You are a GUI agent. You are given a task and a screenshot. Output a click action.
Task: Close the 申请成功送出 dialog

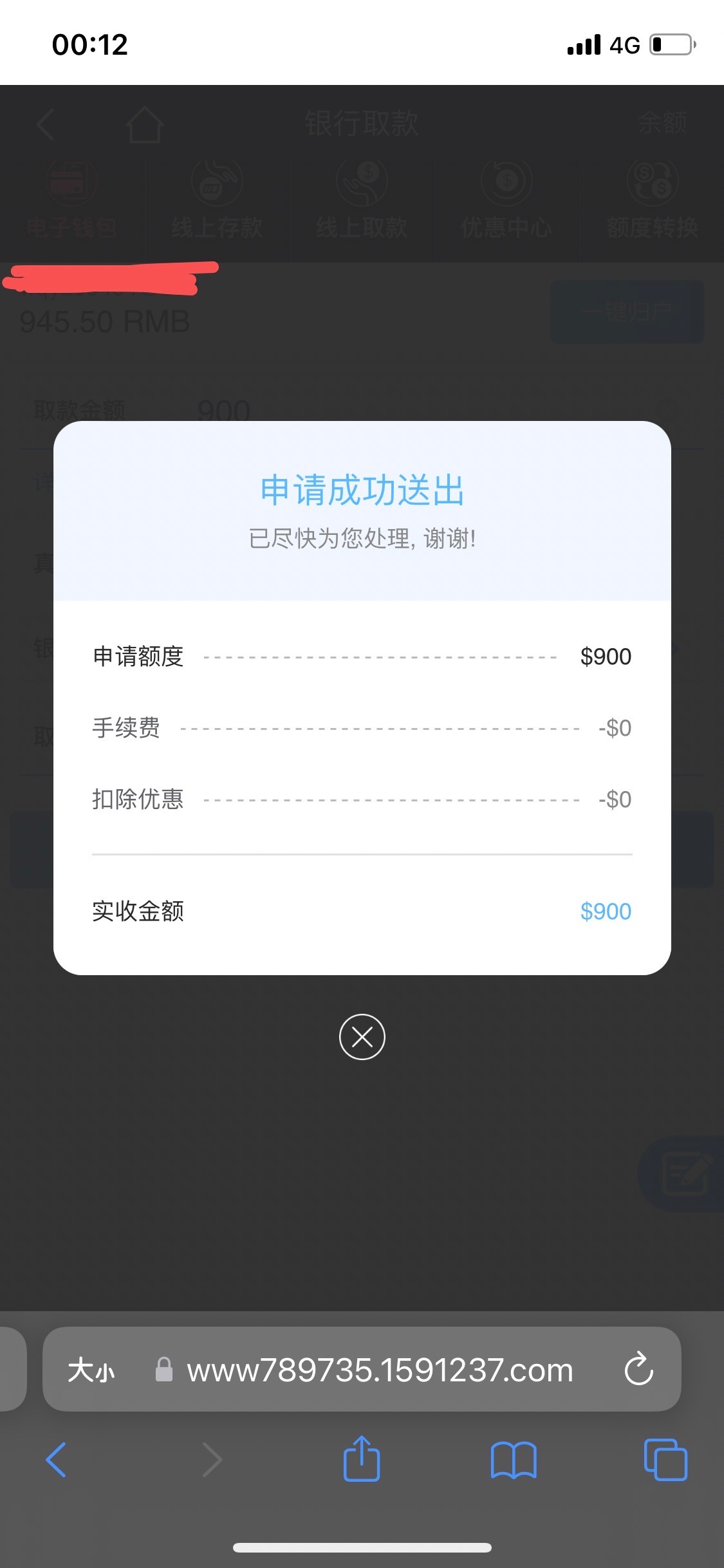(362, 1037)
